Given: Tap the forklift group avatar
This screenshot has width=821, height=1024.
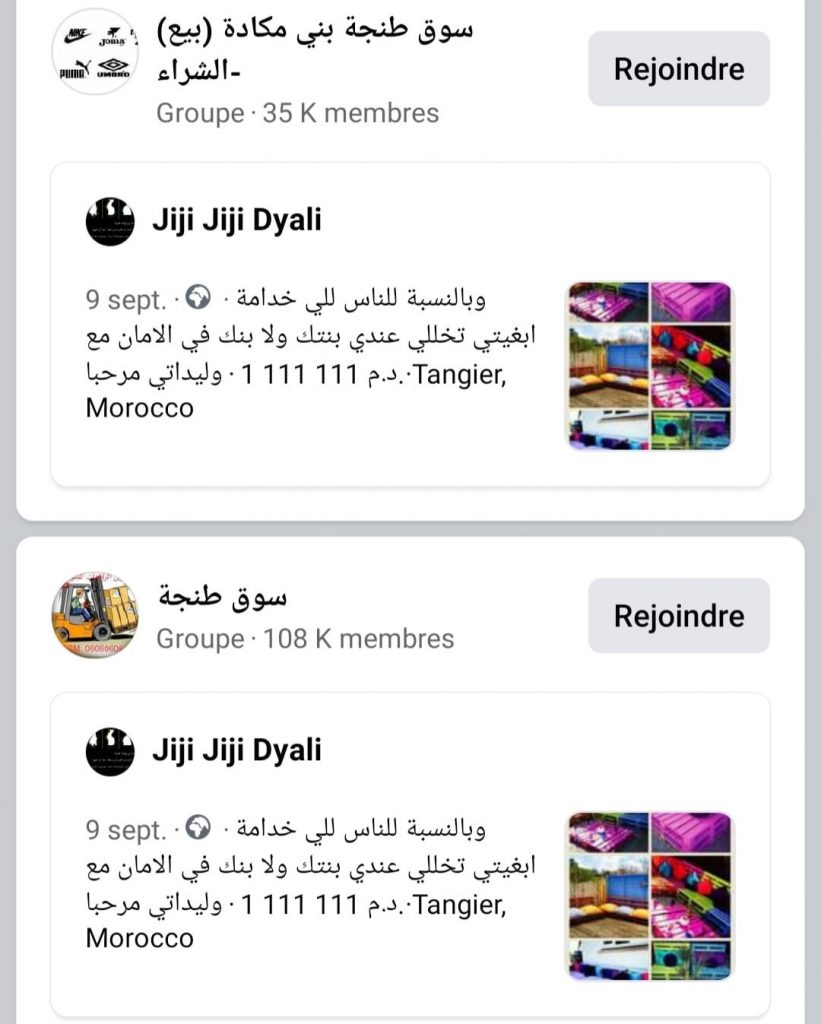Looking at the screenshot, I should pos(95,615).
